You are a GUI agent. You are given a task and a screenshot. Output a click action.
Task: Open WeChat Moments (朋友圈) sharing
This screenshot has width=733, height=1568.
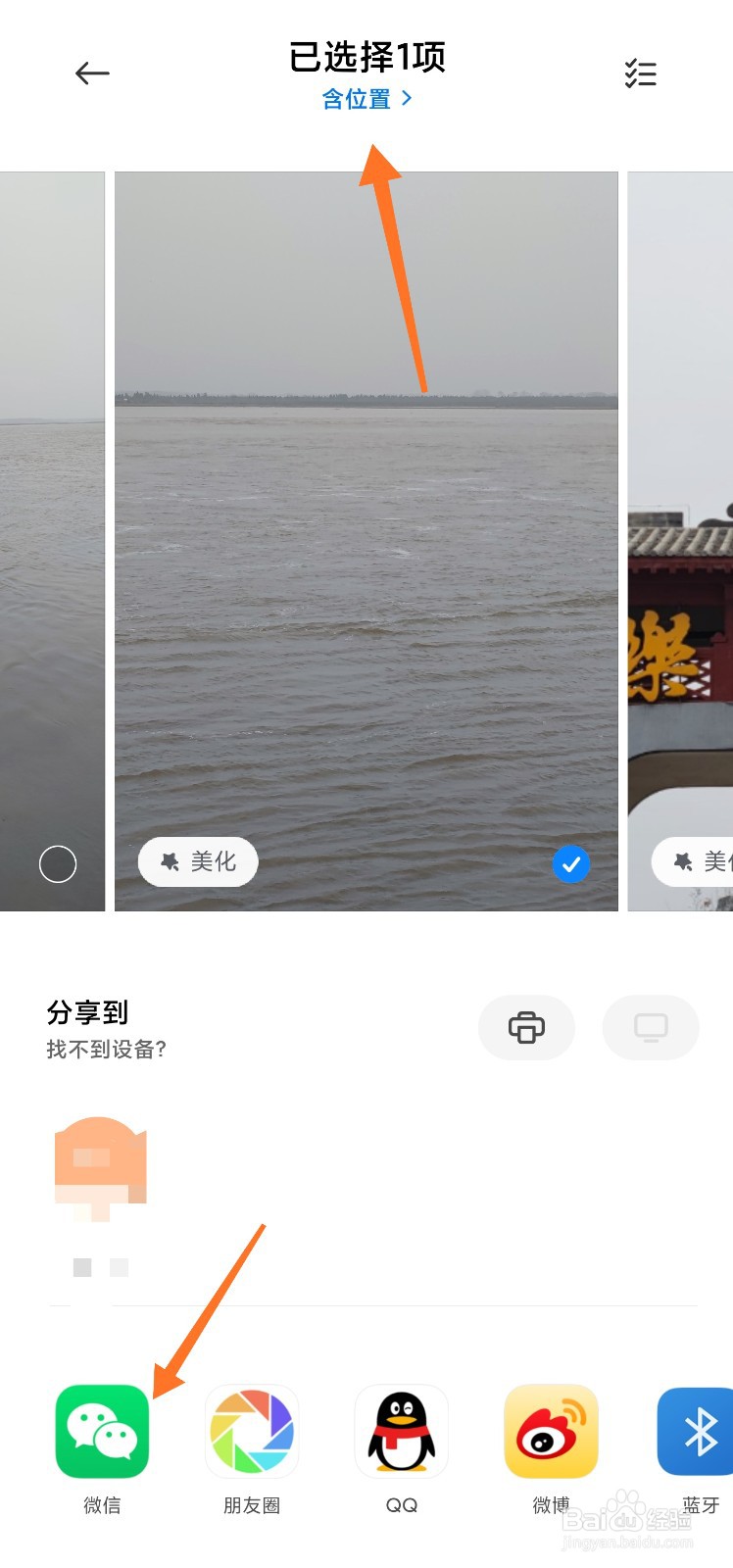pos(252,1432)
